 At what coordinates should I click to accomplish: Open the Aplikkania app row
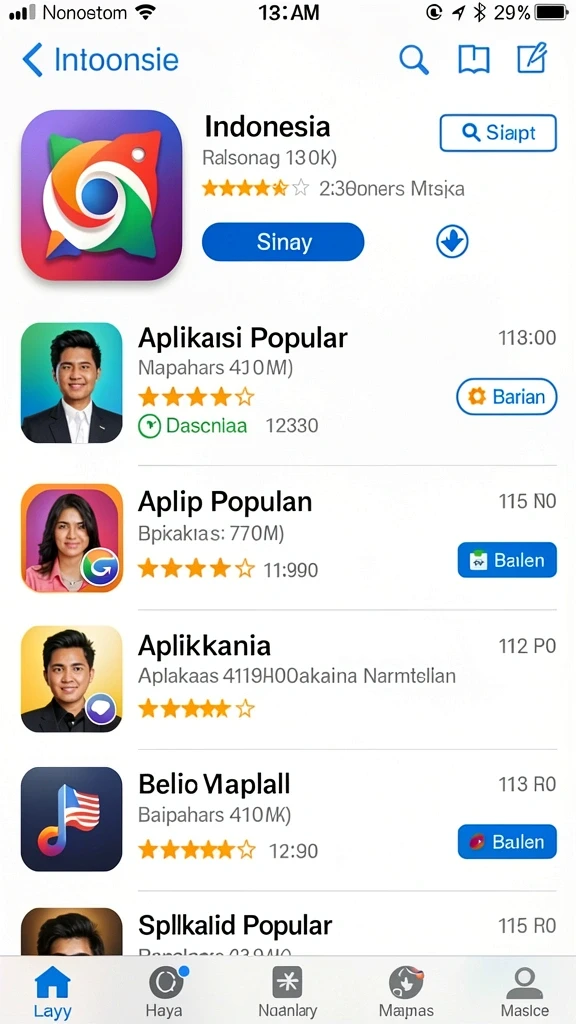point(288,679)
